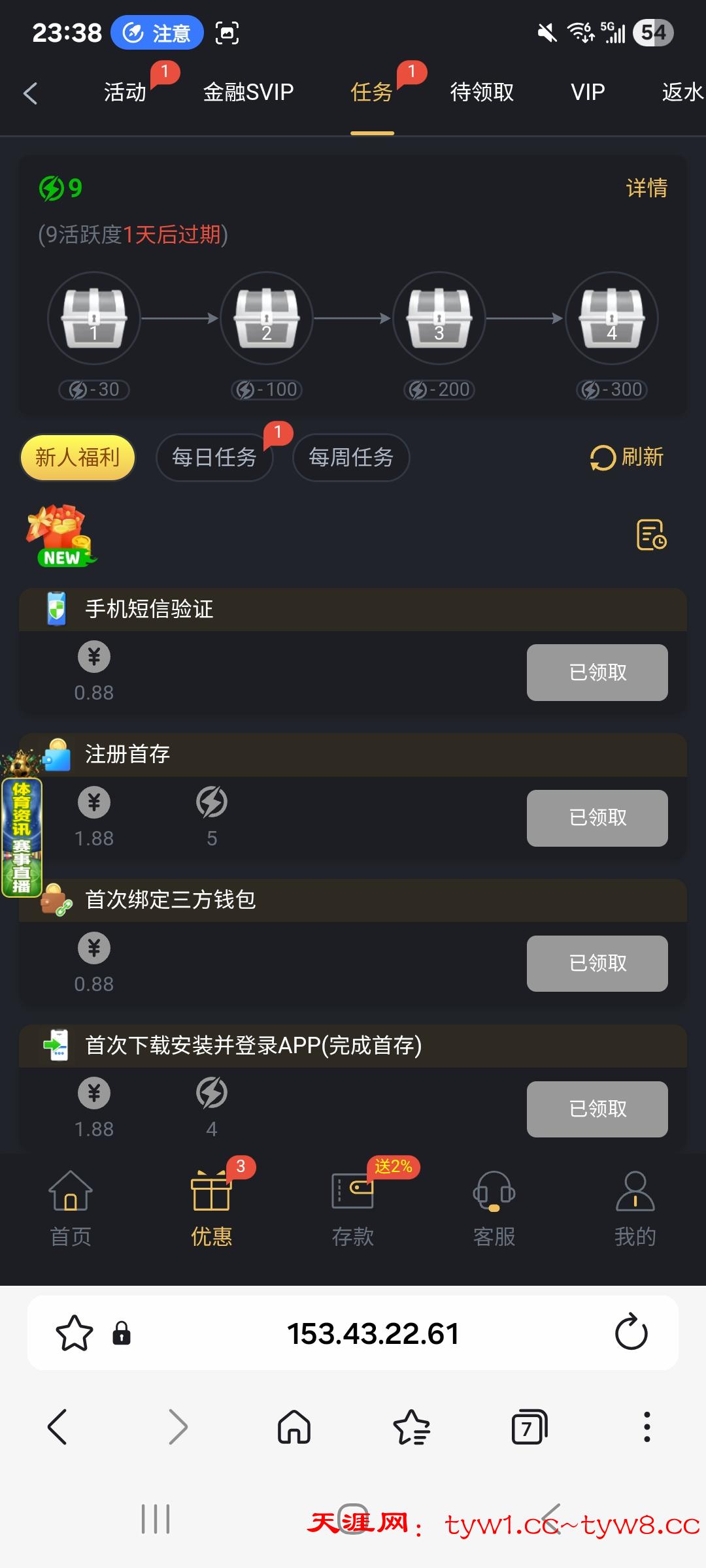Bookmark this page with the star icon

tap(75, 1333)
